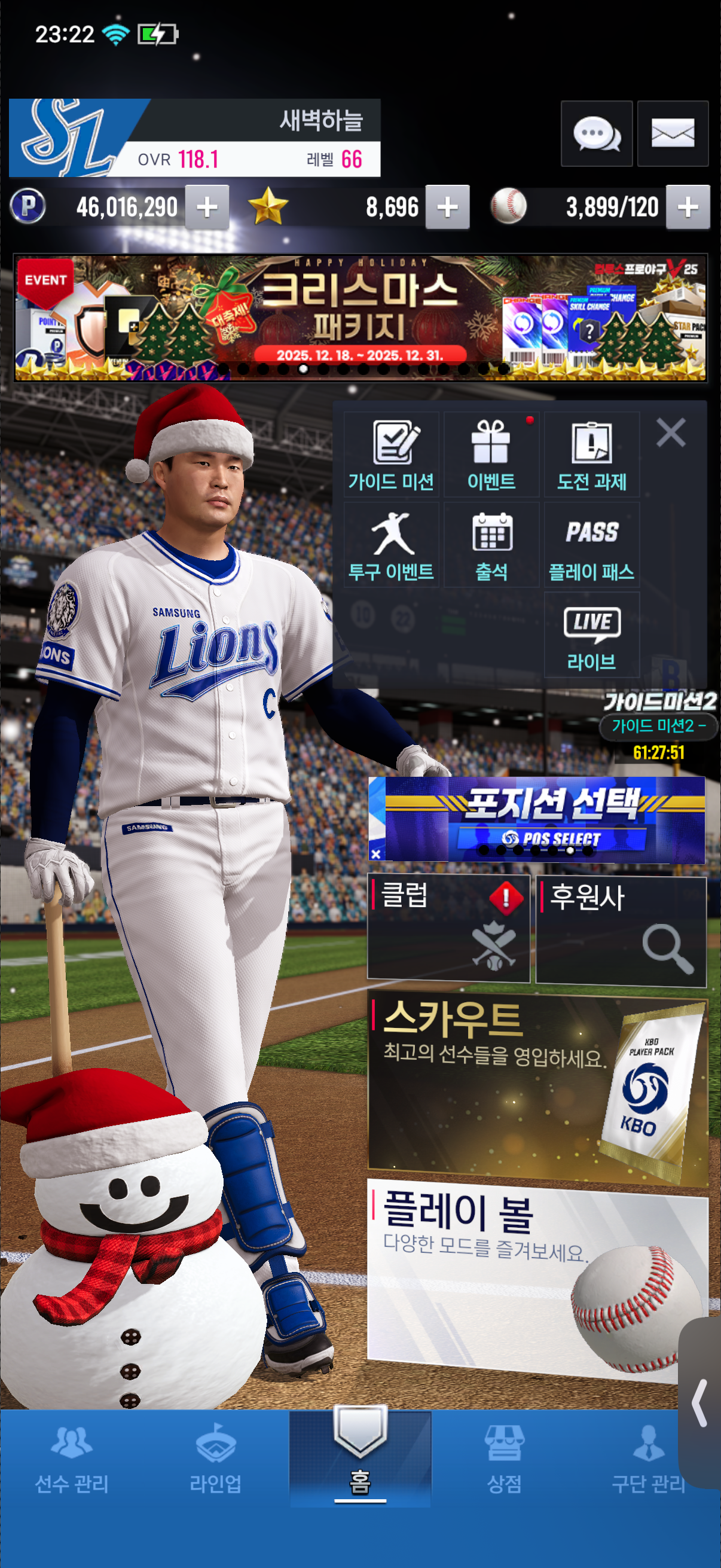Recharge play balls with plus button
The image size is (721, 1568).
pos(688,208)
